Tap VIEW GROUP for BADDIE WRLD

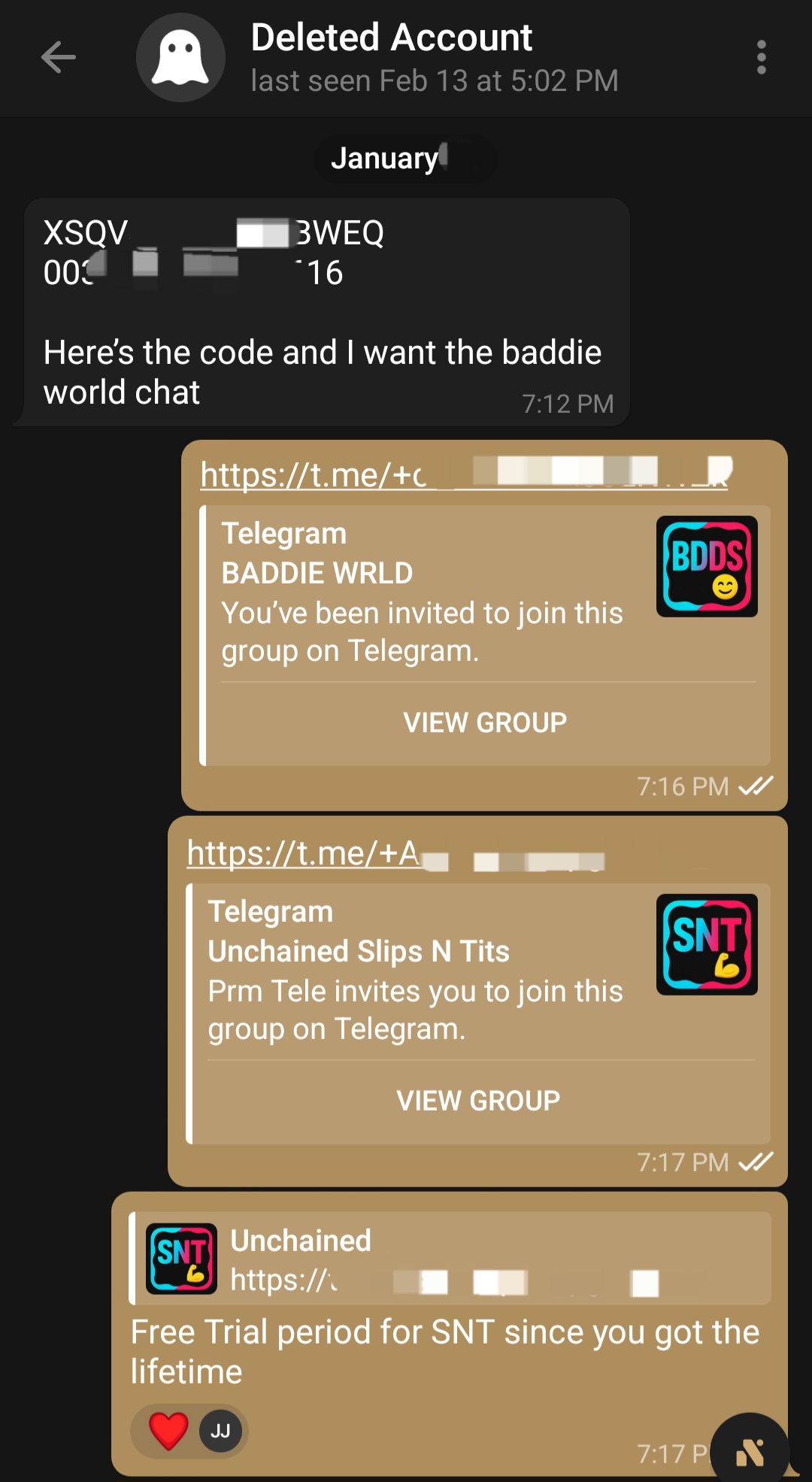[x=485, y=723]
